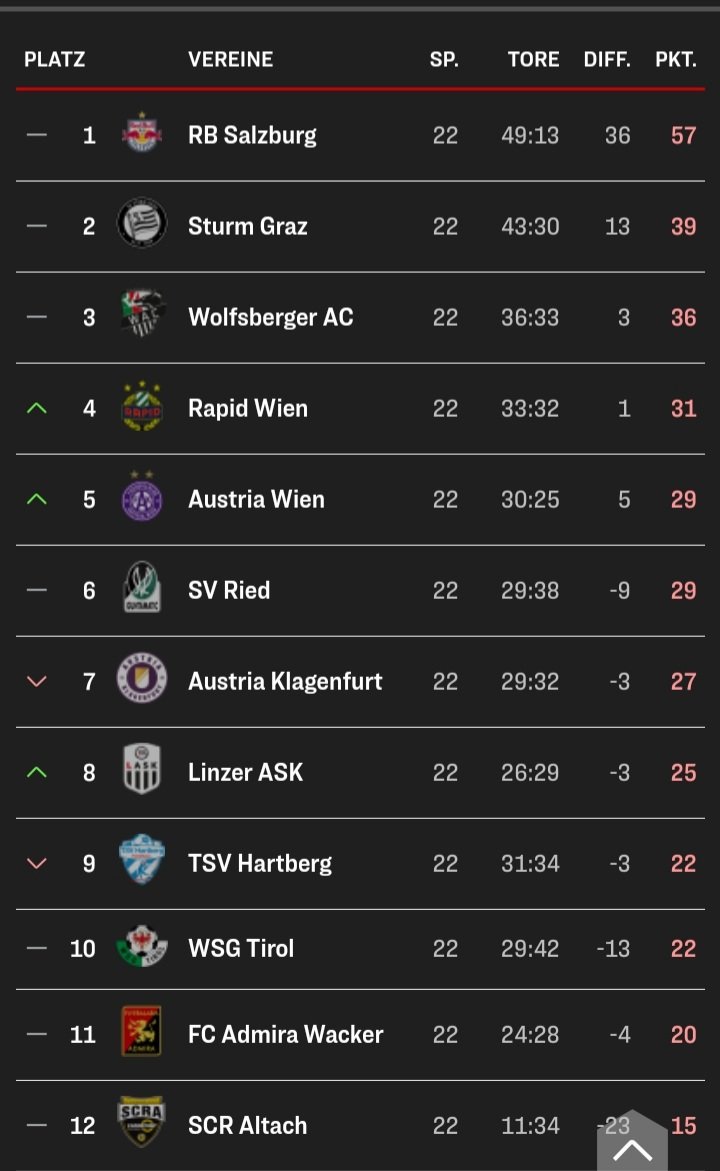Select FC Admira Wacker row
720x1171 pixels.
[360, 1035]
